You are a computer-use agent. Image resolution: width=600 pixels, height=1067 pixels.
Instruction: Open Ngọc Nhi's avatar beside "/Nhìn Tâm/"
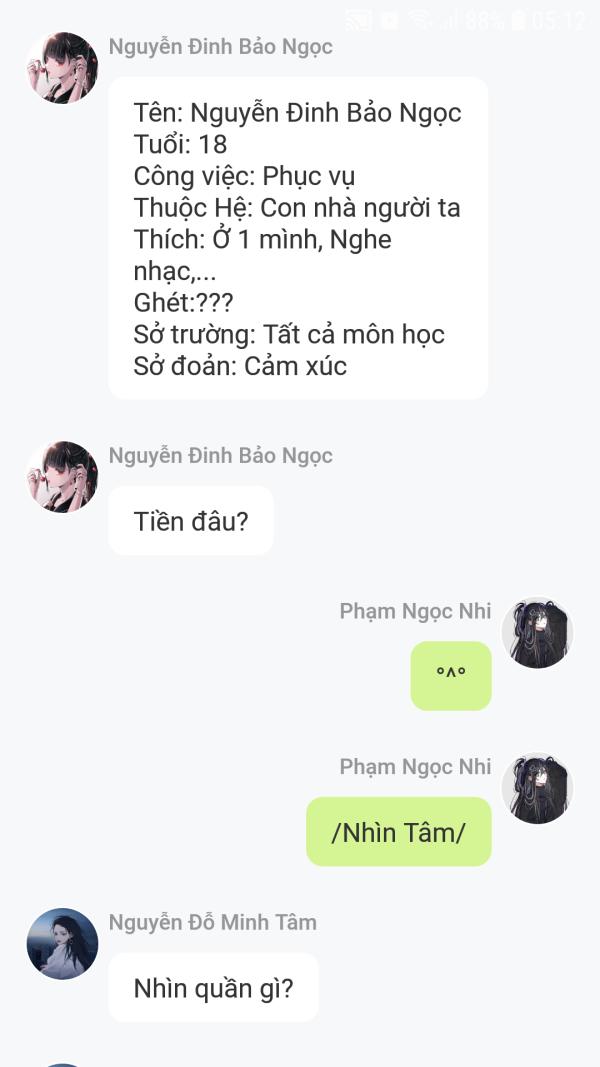537,788
